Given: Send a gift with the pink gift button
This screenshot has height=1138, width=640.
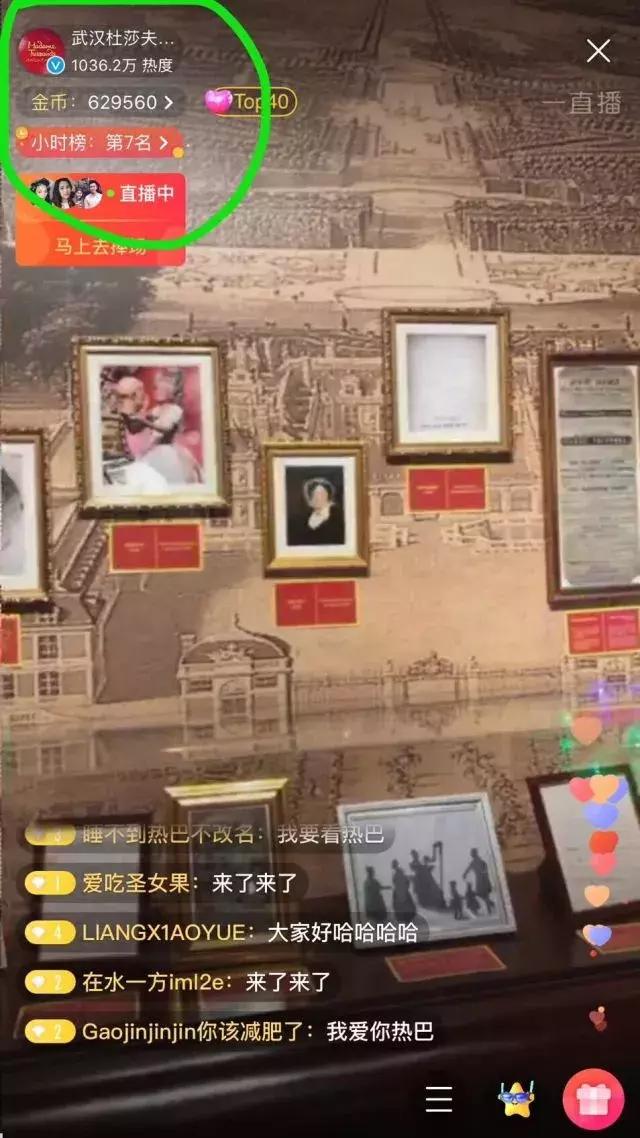Looking at the screenshot, I should 594,1099.
